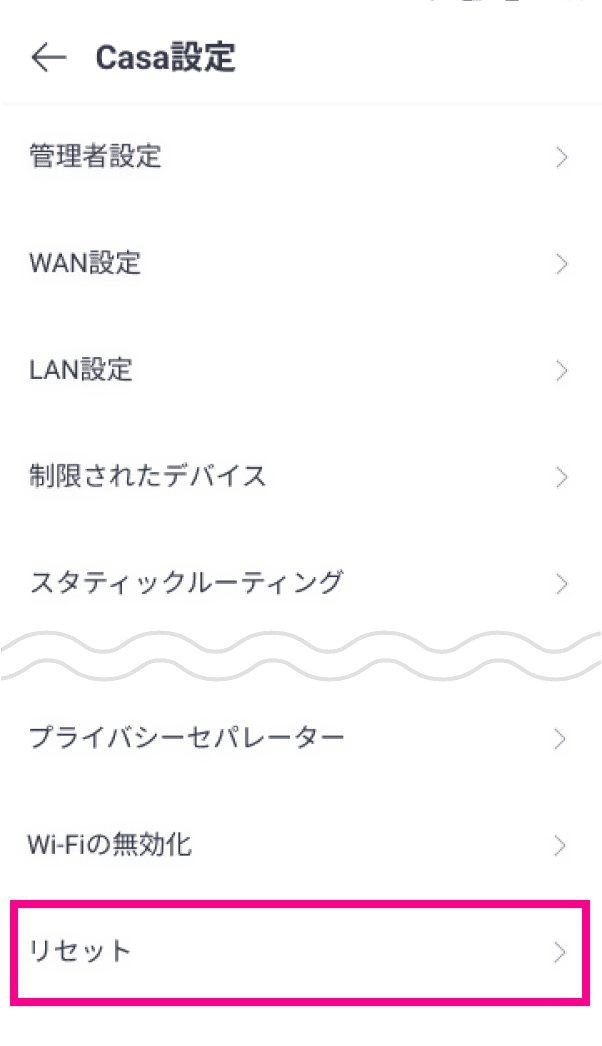
Task: Open WAN設定
Action: coord(300,264)
